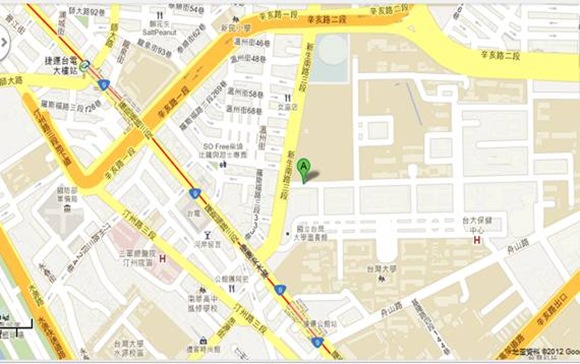Viewport: 580px width, 364px height.
Task: Tap the green A location marker
Action: click(x=304, y=170)
